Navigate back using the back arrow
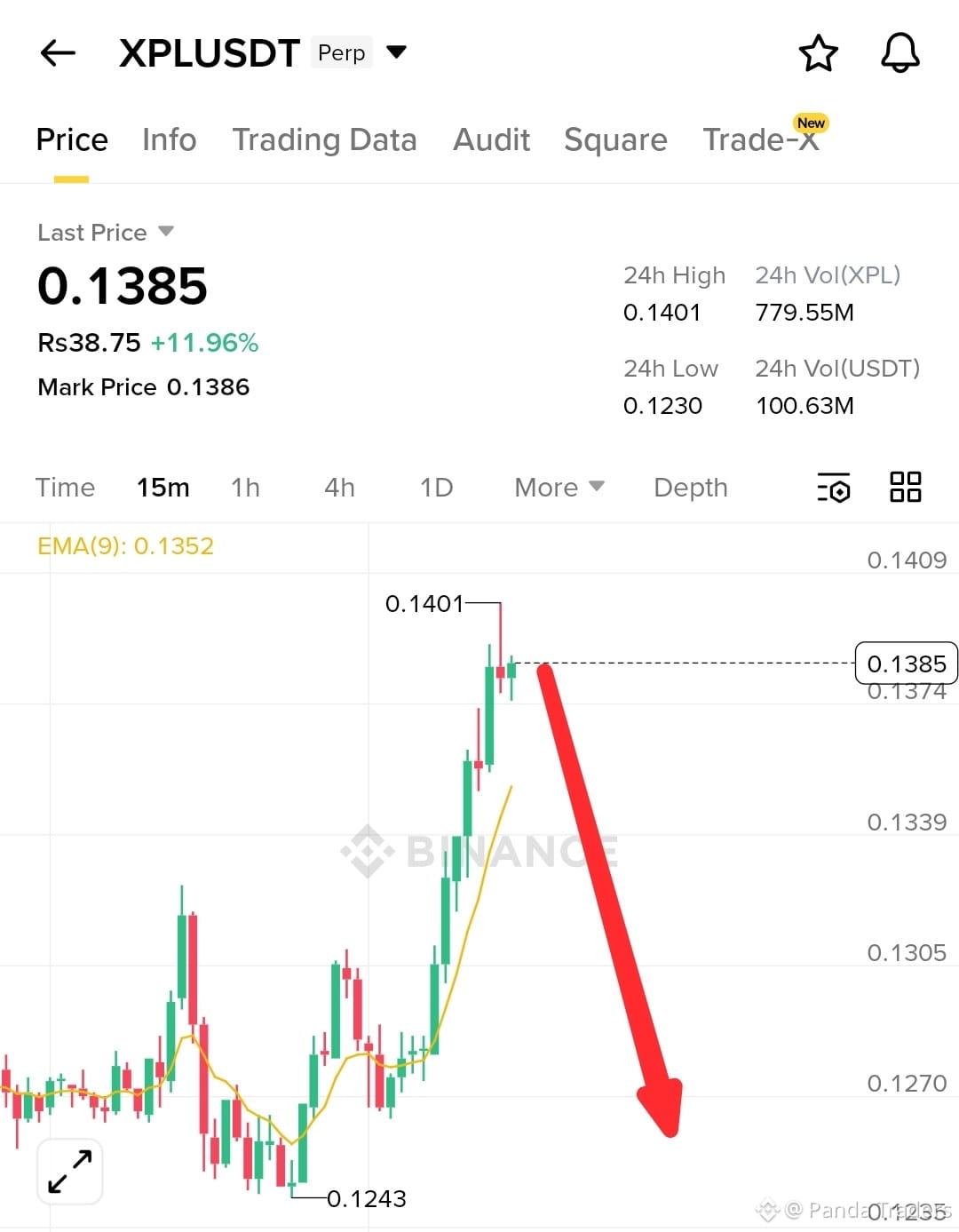959x1232 pixels. coord(57,52)
